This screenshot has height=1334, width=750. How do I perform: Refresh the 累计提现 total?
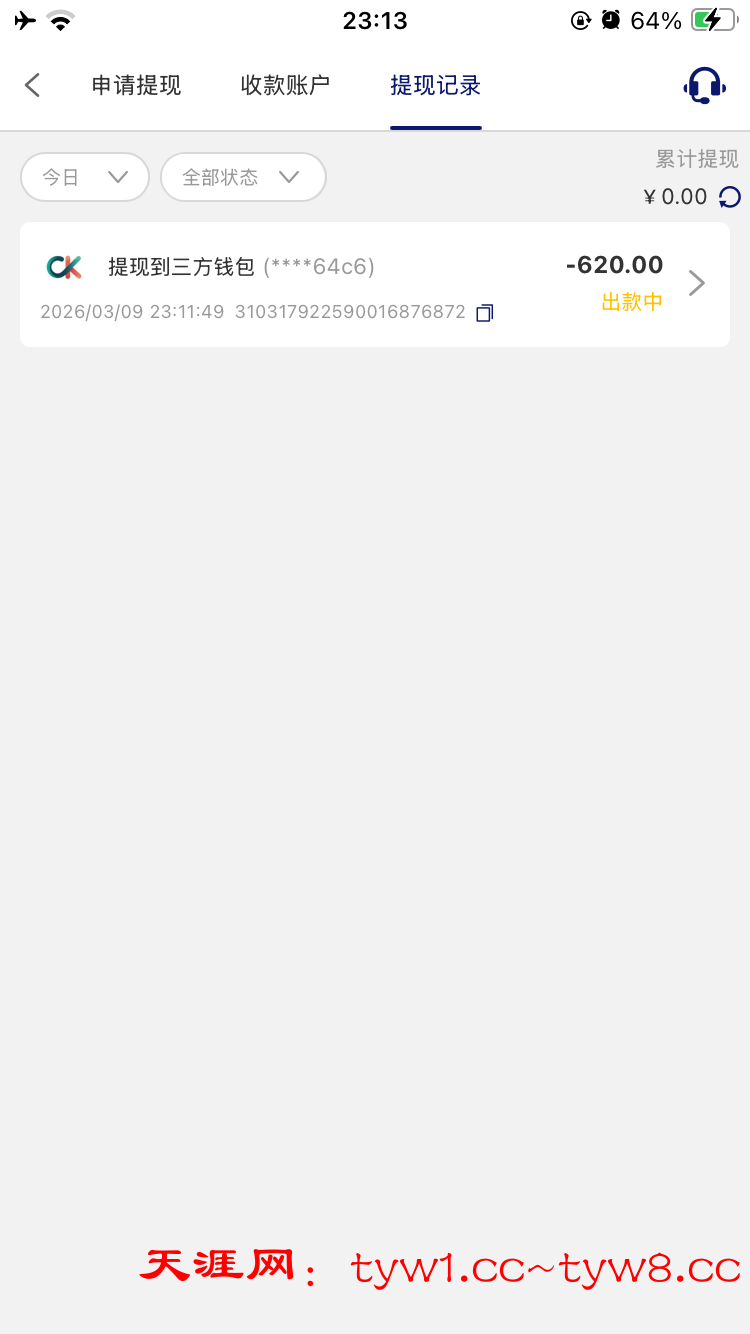tap(730, 197)
